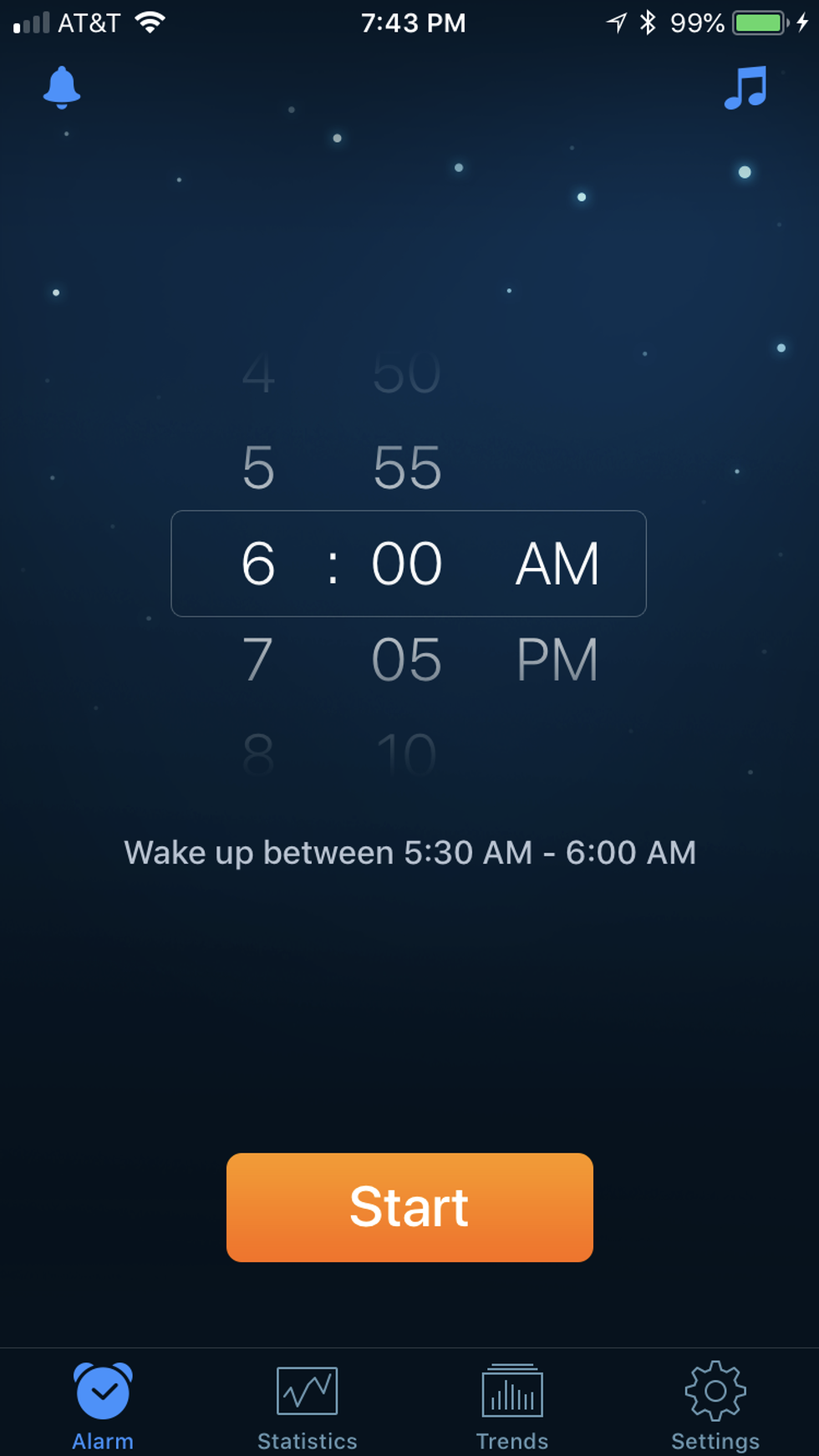Pick 55 minutes in the picker

[x=407, y=468]
